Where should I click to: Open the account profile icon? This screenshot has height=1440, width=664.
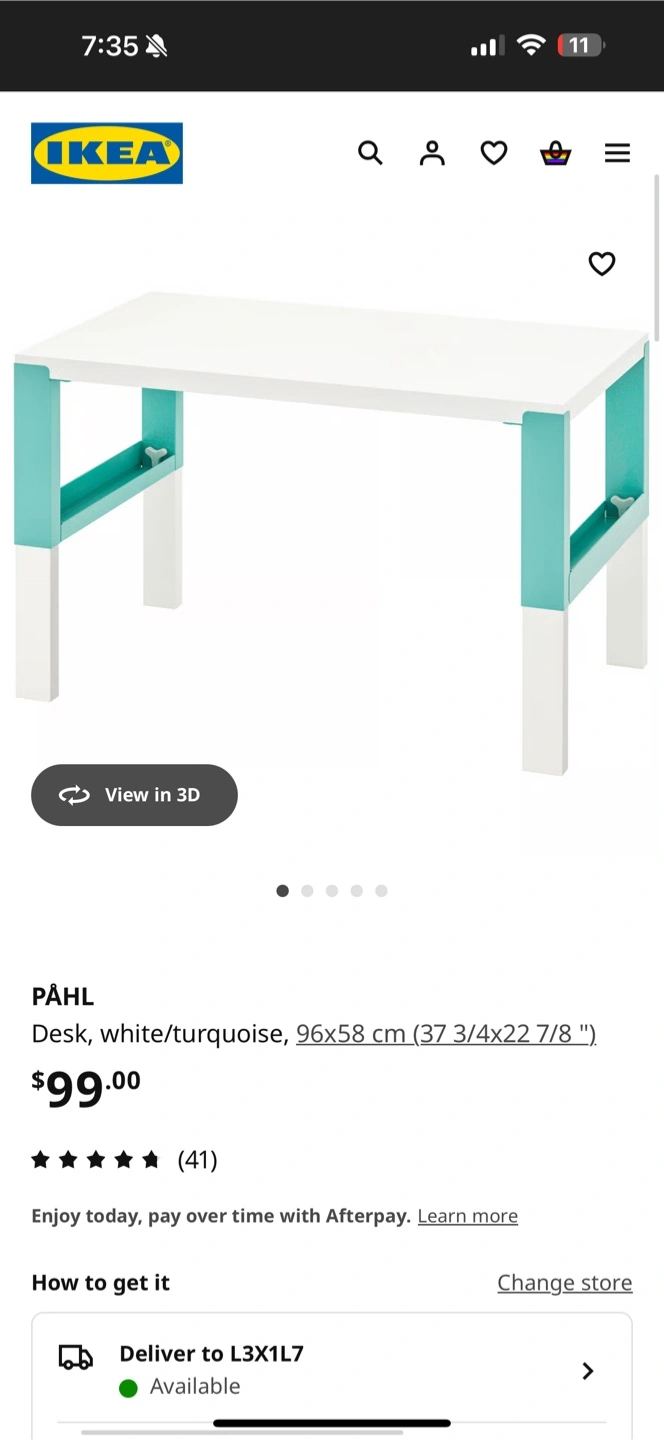pyautogui.click(x=432, y=153)
